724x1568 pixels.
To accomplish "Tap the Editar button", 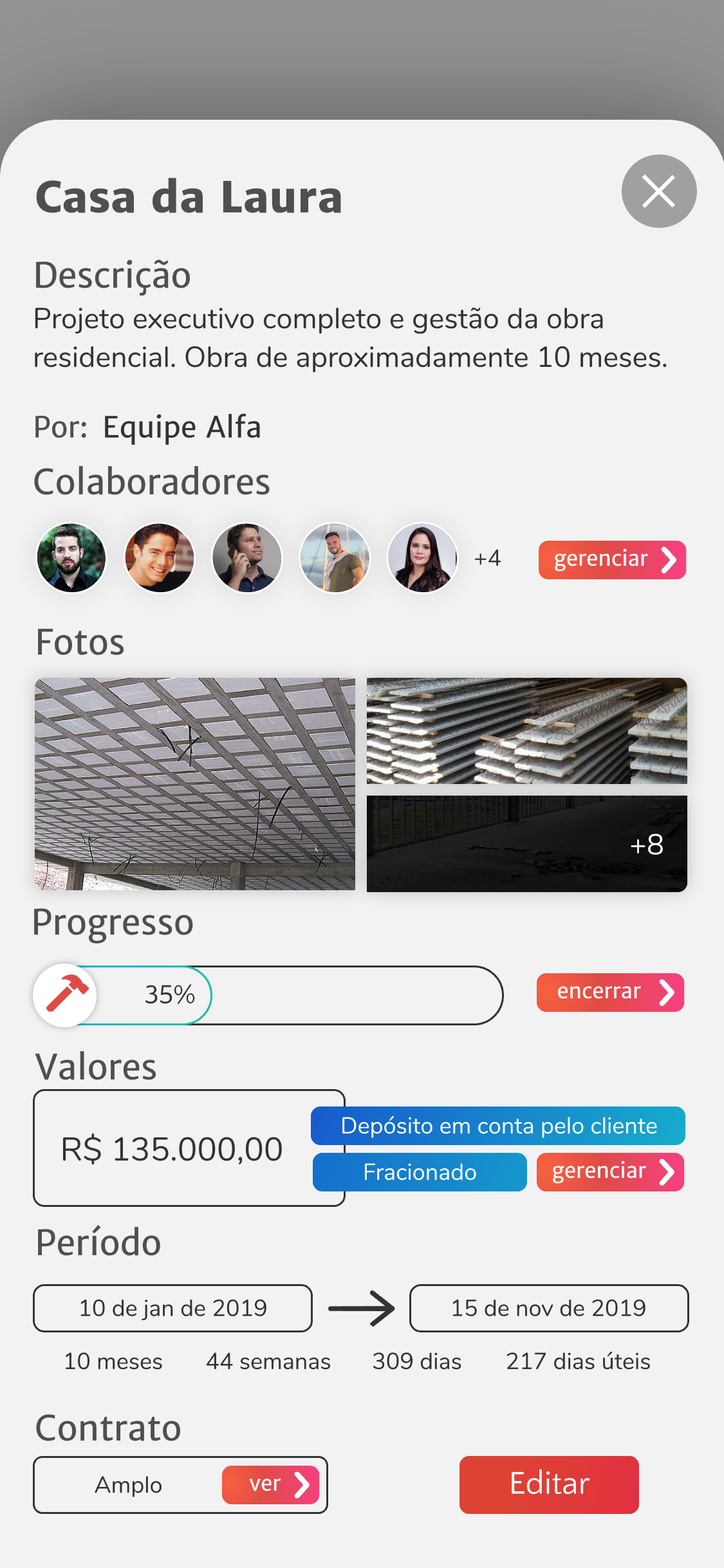I will (549, 1484).
